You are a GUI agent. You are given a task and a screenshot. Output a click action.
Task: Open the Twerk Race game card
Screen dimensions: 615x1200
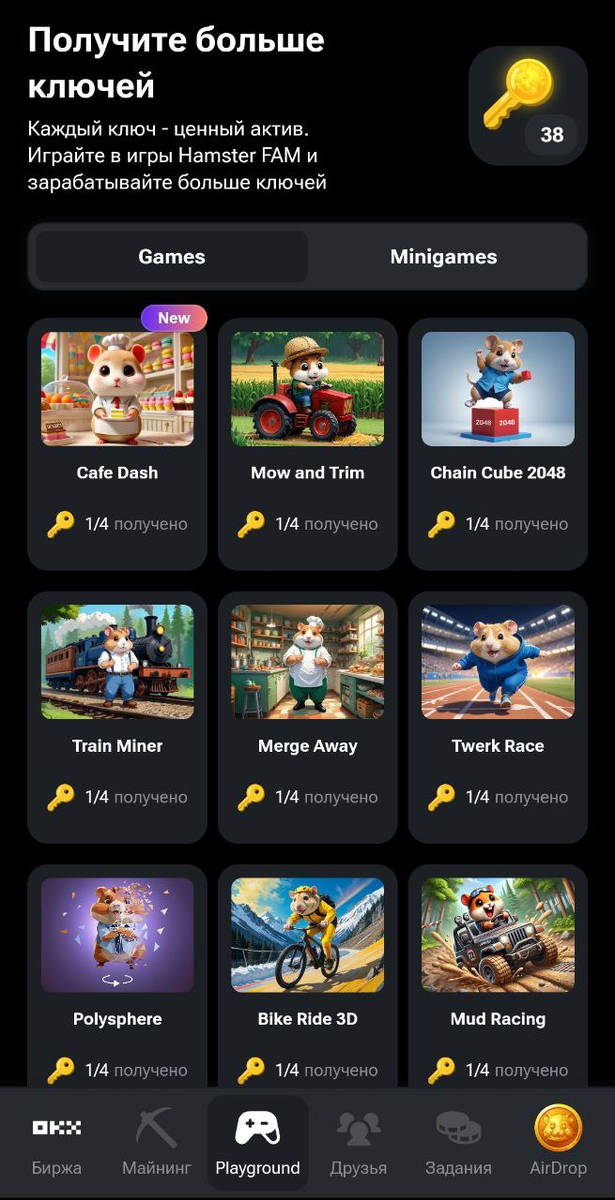(x=498, y=715)
